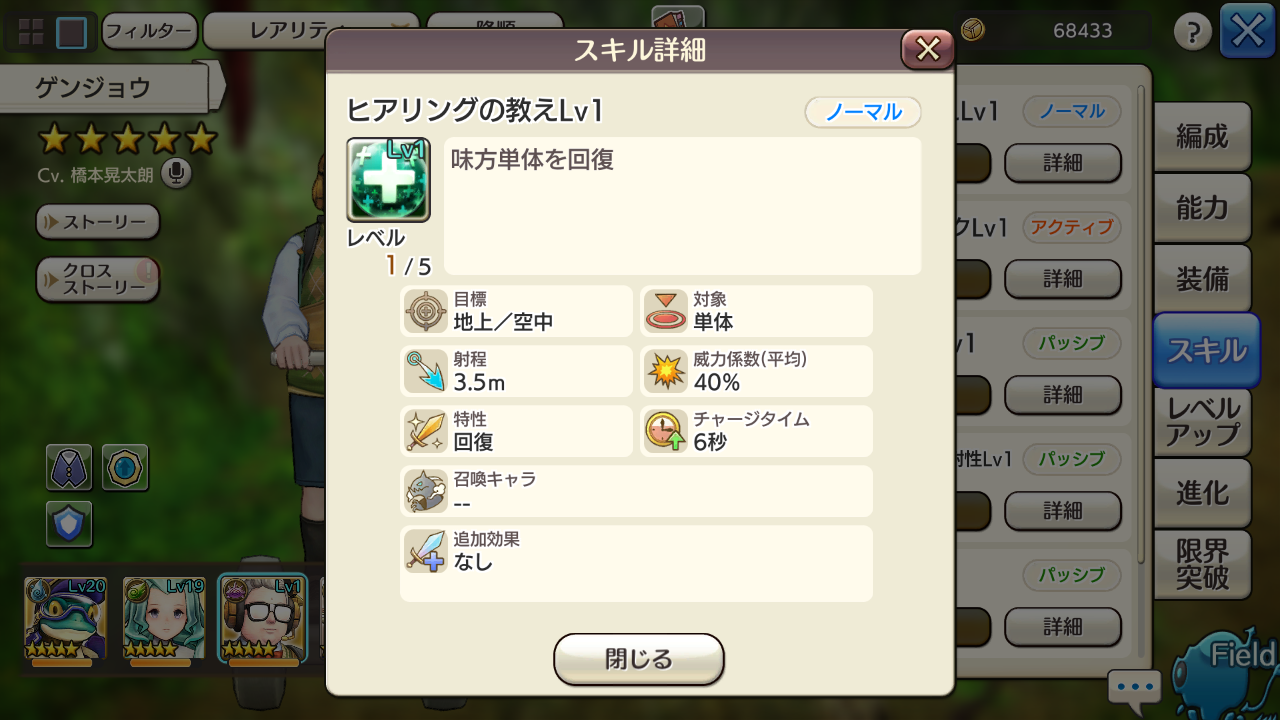The height and width of the screenshot is (720, 1280).
Task: Open the 限界突破 tab
Action: click(x=1201, y=563)
